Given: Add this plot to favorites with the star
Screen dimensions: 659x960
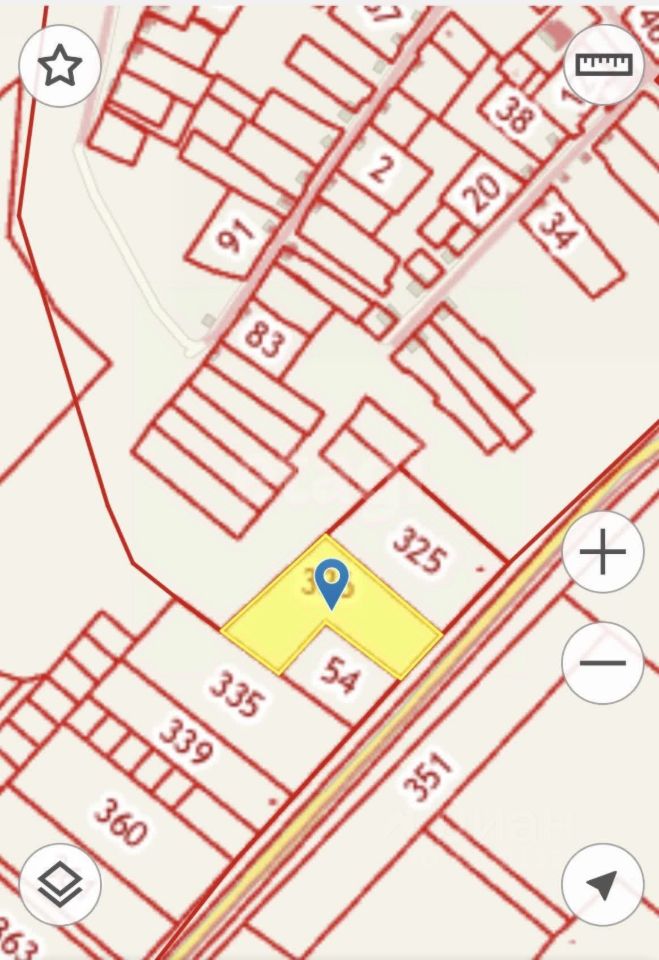Looking at the screenshot, I should pyautogui.click(x=60, y=67).
